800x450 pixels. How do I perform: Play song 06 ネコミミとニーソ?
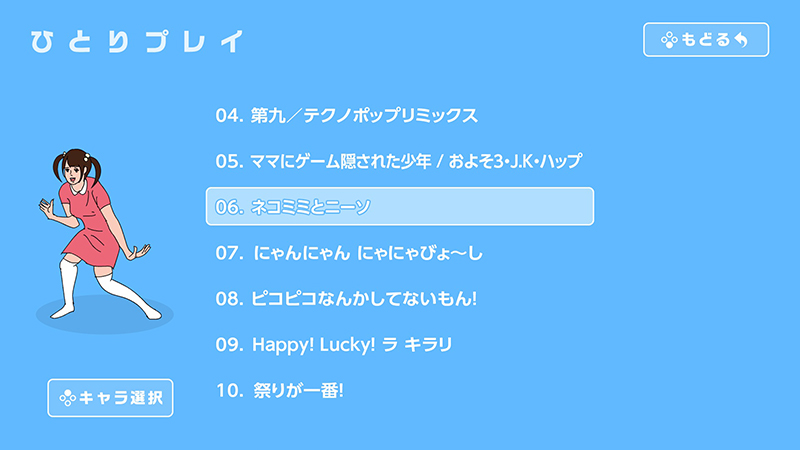[399, 207]
